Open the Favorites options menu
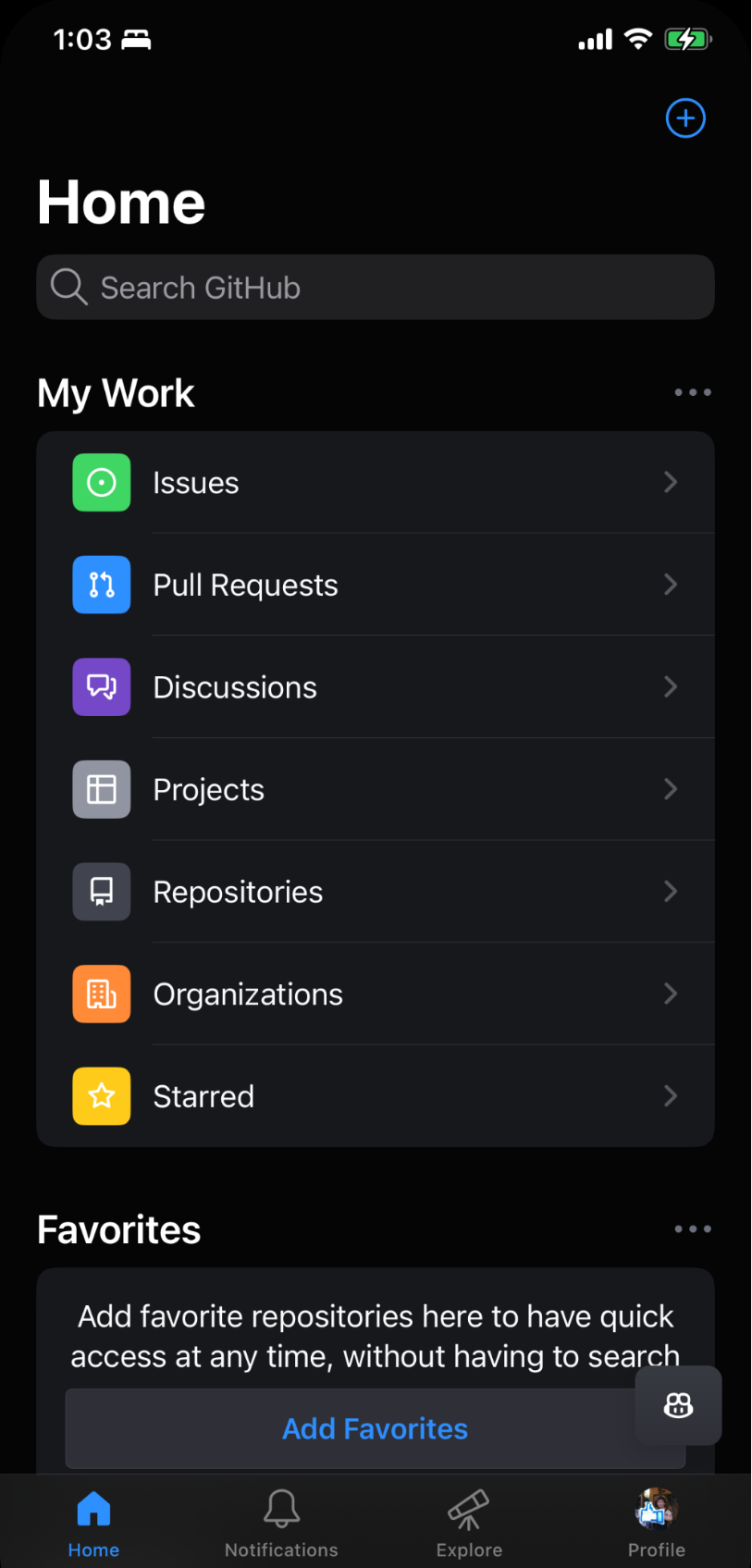The height and width of the screenshot is (1568, 752). (x=693, y=1229)
